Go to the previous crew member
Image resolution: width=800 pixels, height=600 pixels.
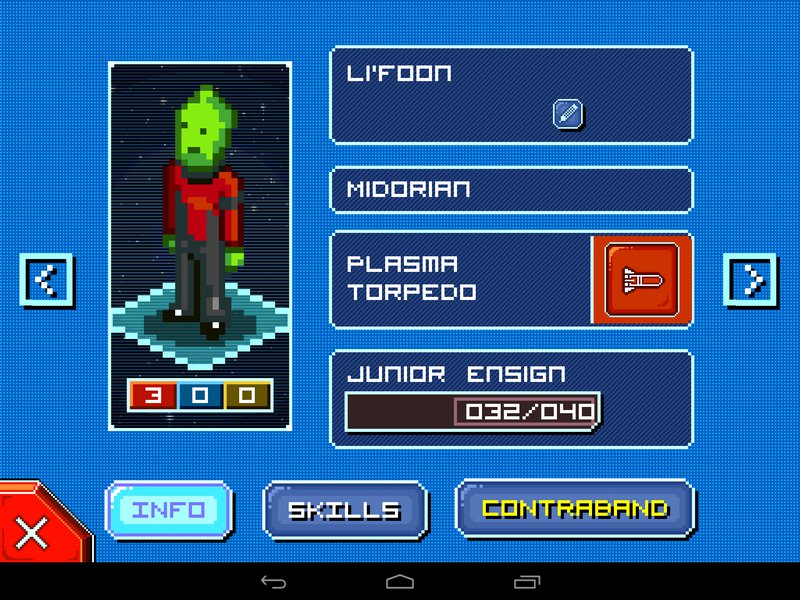[46, 280]
